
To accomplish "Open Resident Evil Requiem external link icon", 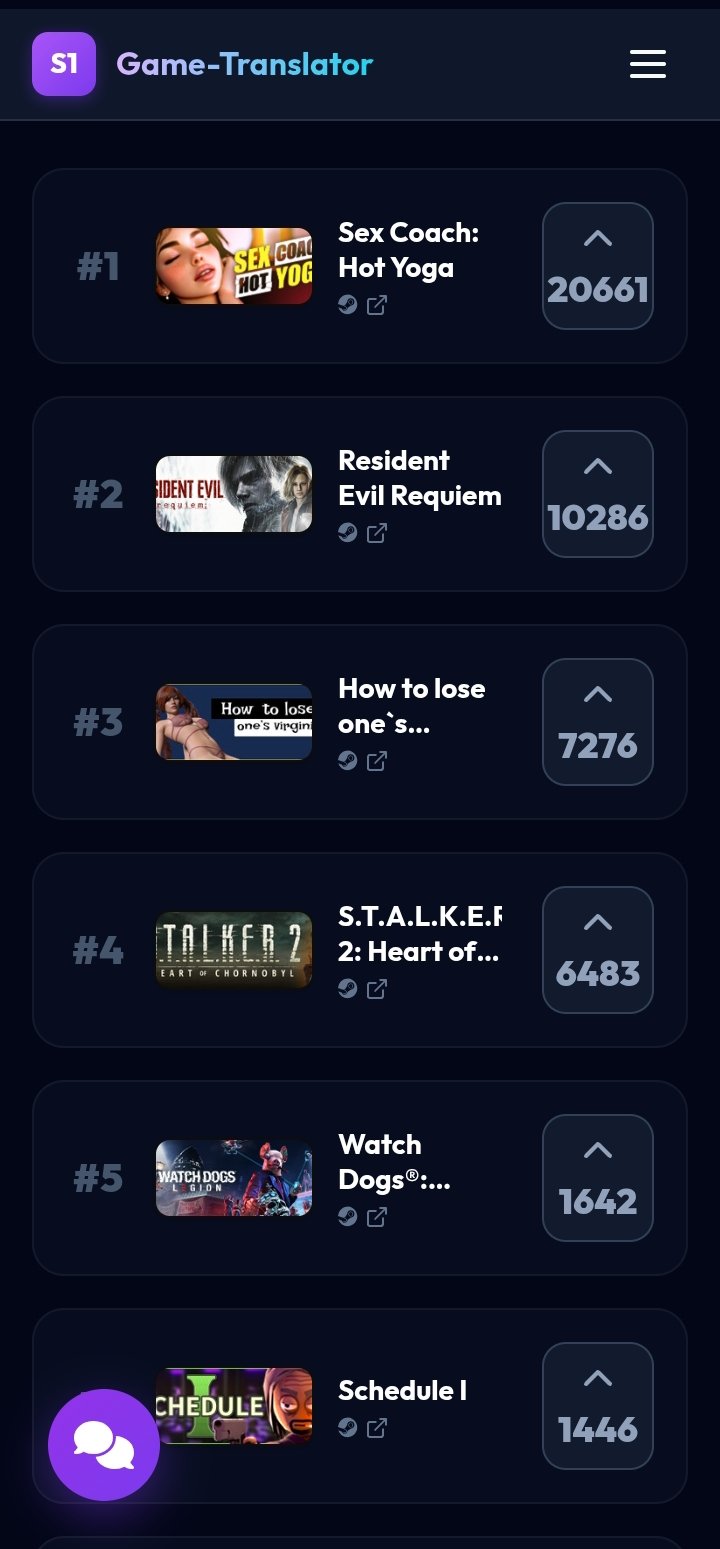I will pos(377,533).
